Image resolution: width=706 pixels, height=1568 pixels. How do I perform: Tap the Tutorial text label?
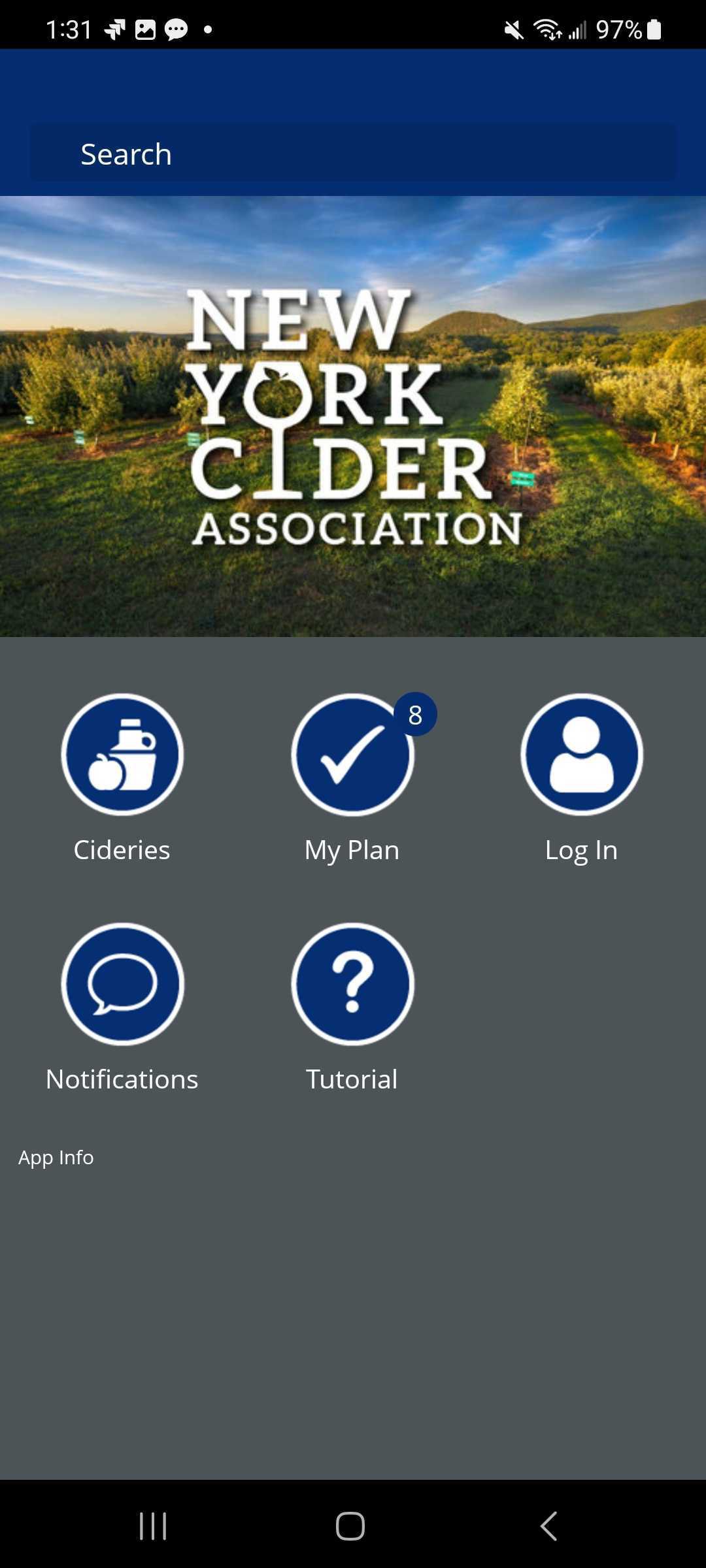[353, 1079]
